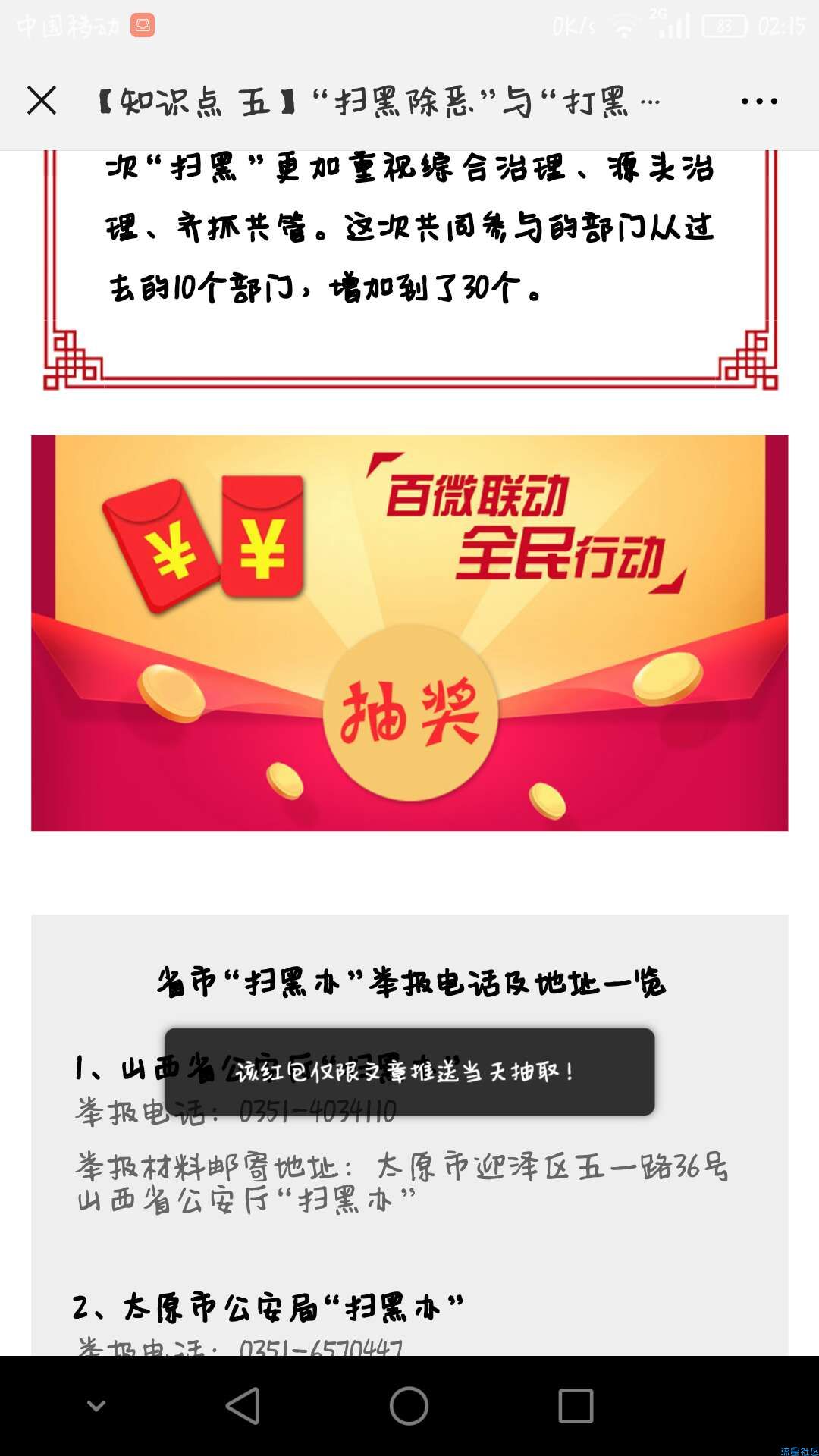Hide the navigation bar with the down chevron
Viewport: 819px width, 1456px height.
(x=96, y=1405)
